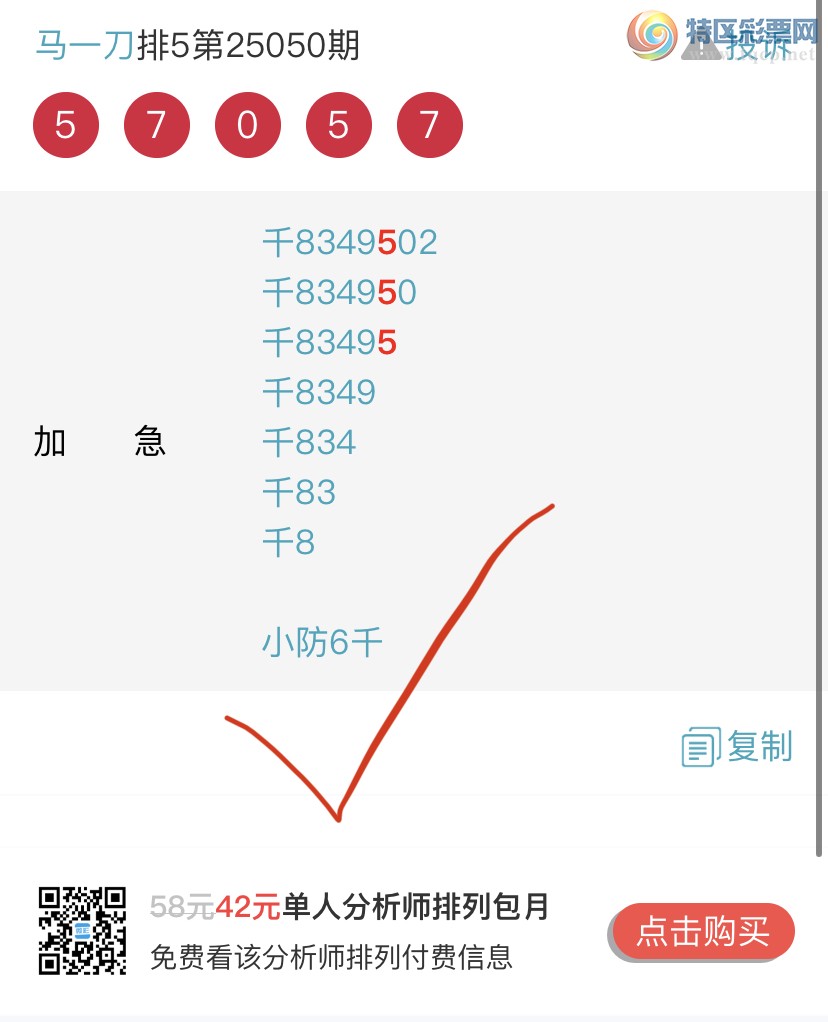Expand the 千8349502 prediction row
The width and height of the screenshot is (828, 1022).
(x=349, y=242)
